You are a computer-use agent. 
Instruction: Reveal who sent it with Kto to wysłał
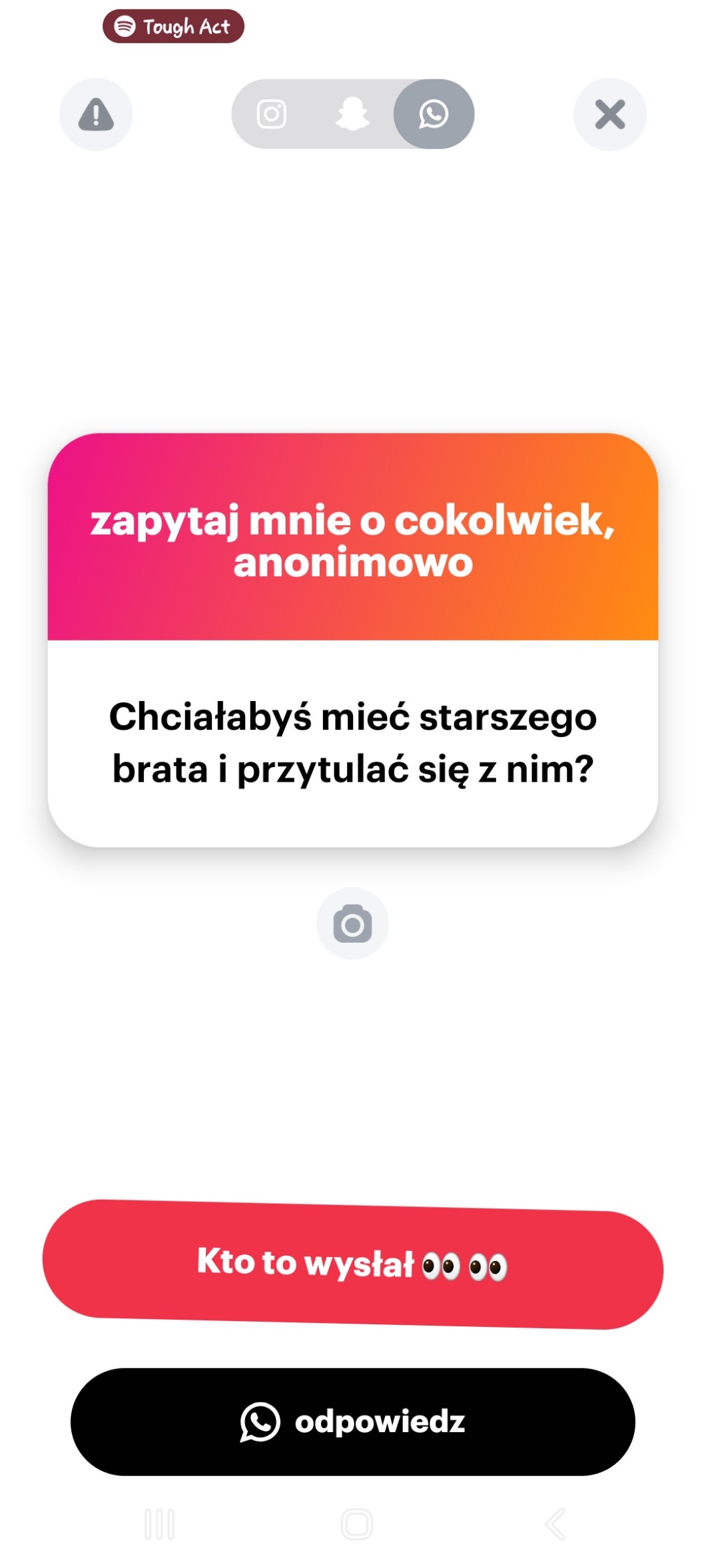pos(352,1264)
